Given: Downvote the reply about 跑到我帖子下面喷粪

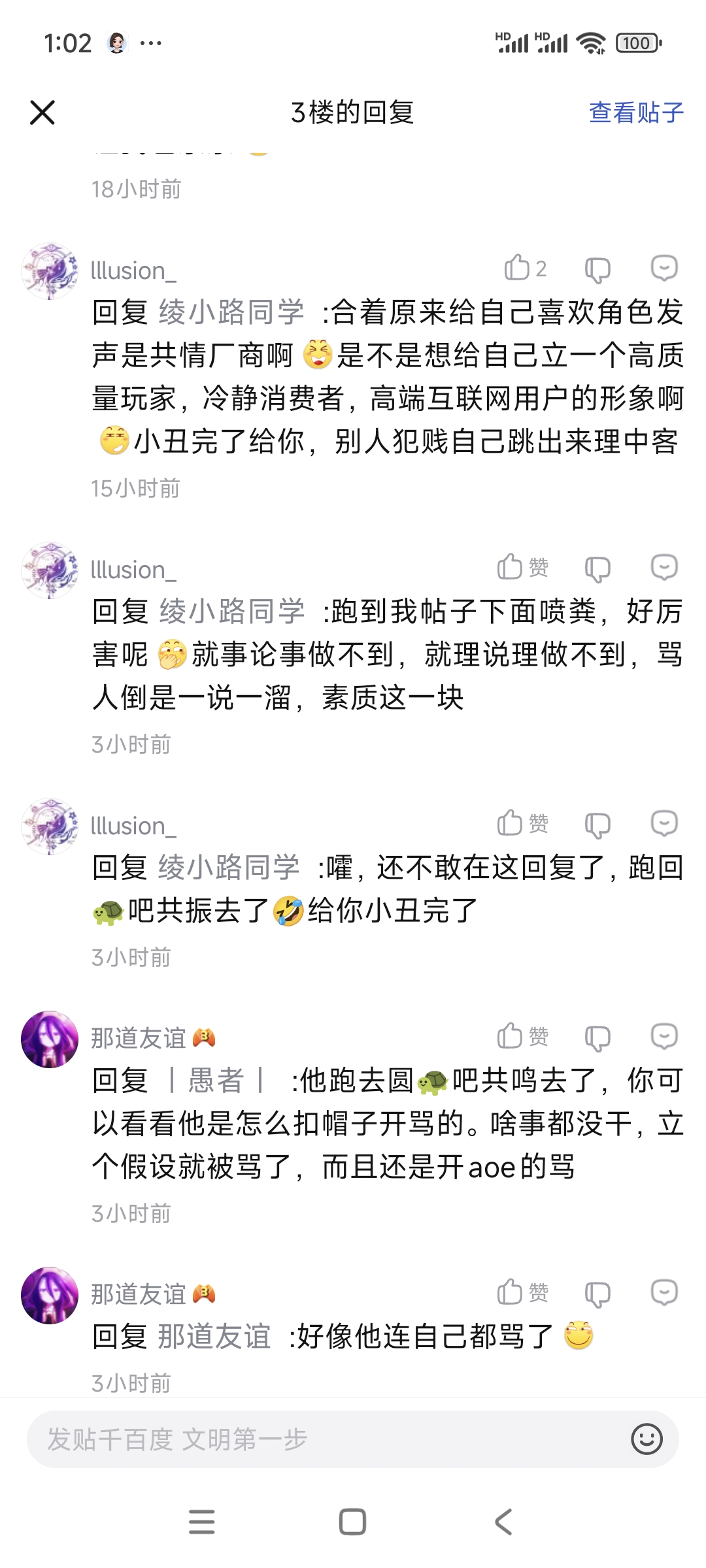Looking at the screenshot, I should (597, 568).
